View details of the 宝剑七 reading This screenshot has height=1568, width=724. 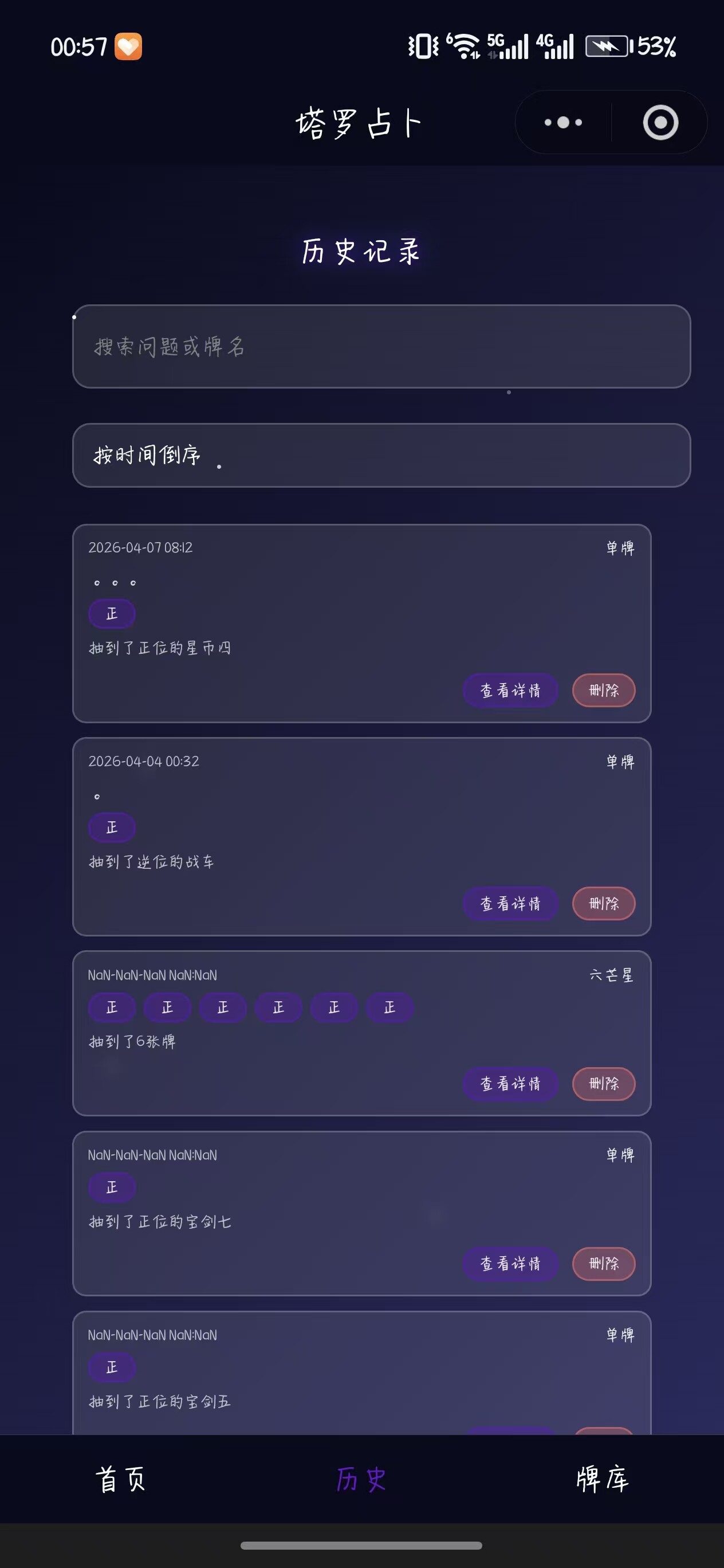pos(510,1264)
